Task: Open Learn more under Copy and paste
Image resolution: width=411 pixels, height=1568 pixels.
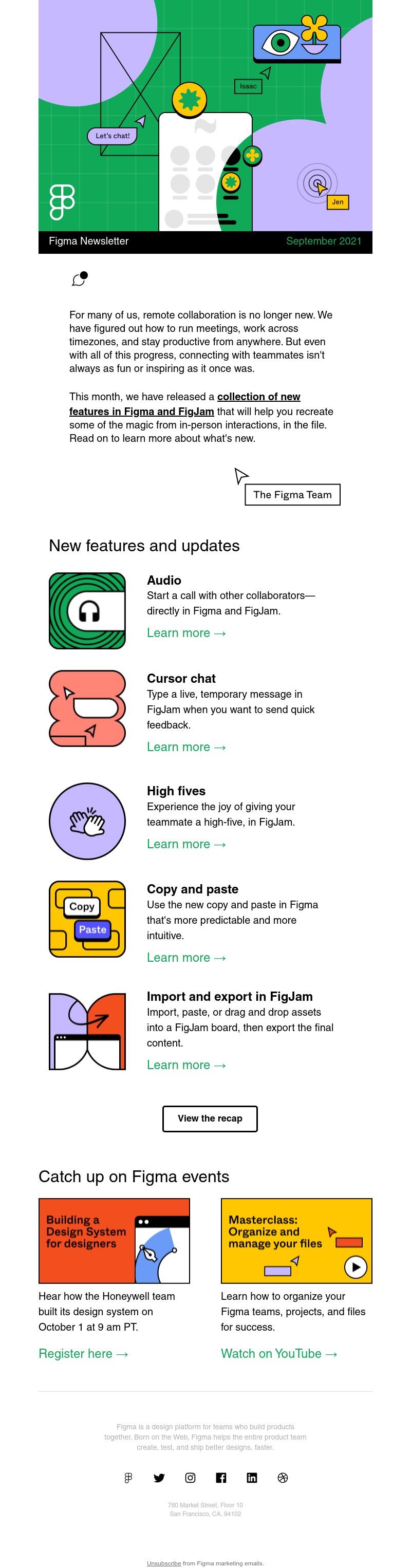Action: (x=185, y=958)
